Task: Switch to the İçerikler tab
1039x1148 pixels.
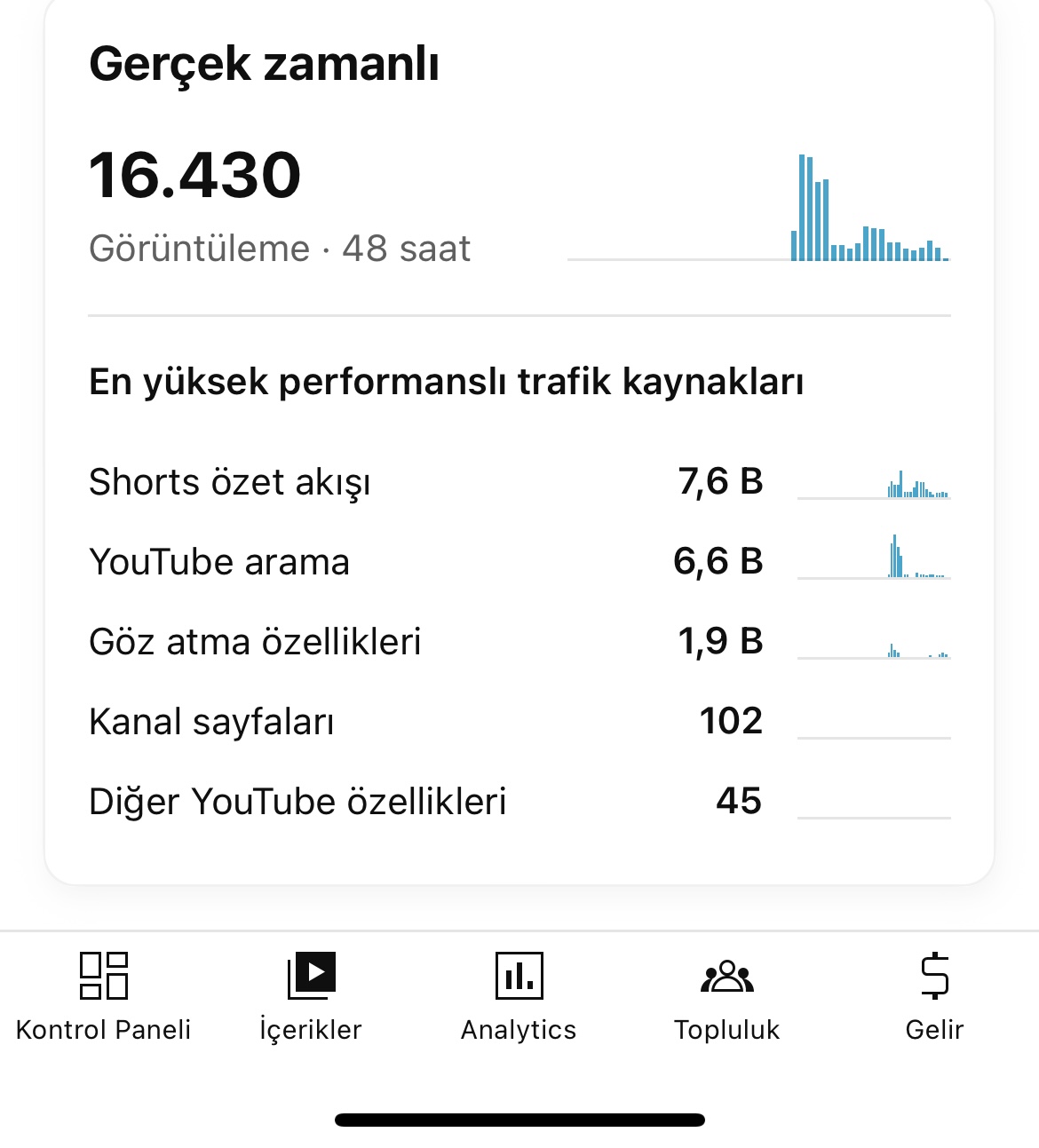Action: (x=312, y=996)
